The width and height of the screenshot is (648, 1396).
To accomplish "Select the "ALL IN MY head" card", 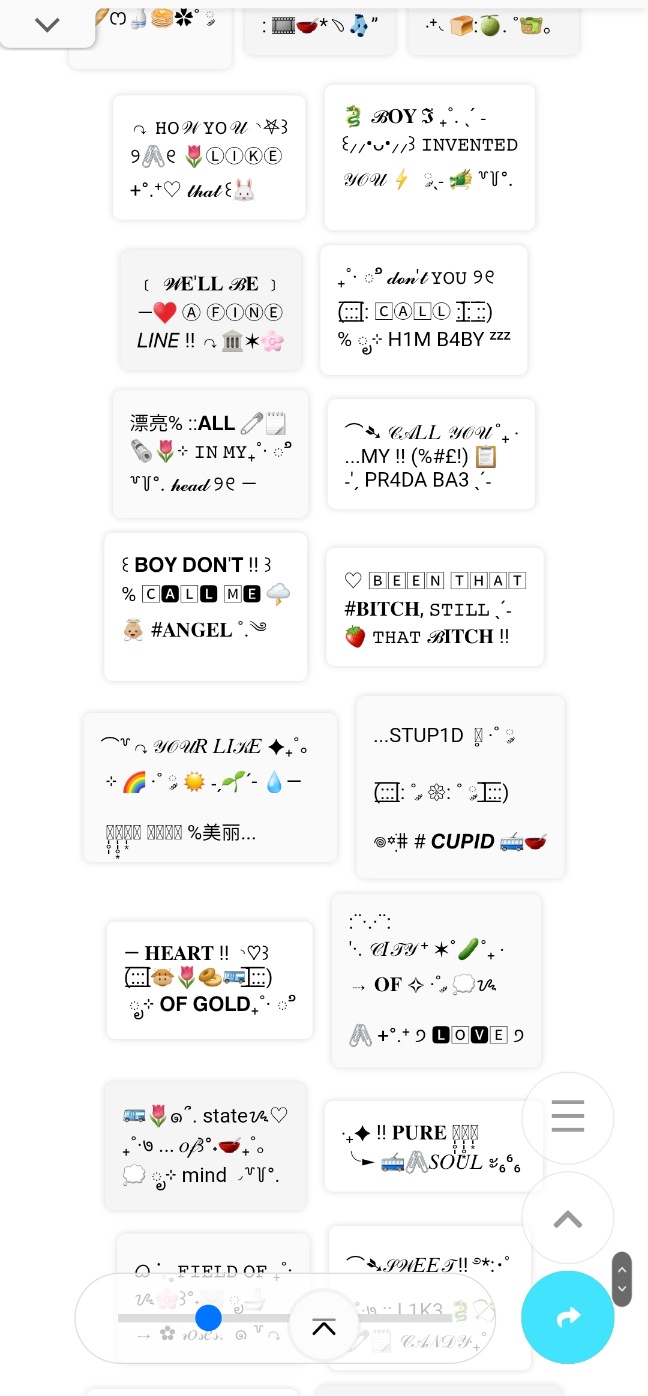I will click(x=210, y=454).
